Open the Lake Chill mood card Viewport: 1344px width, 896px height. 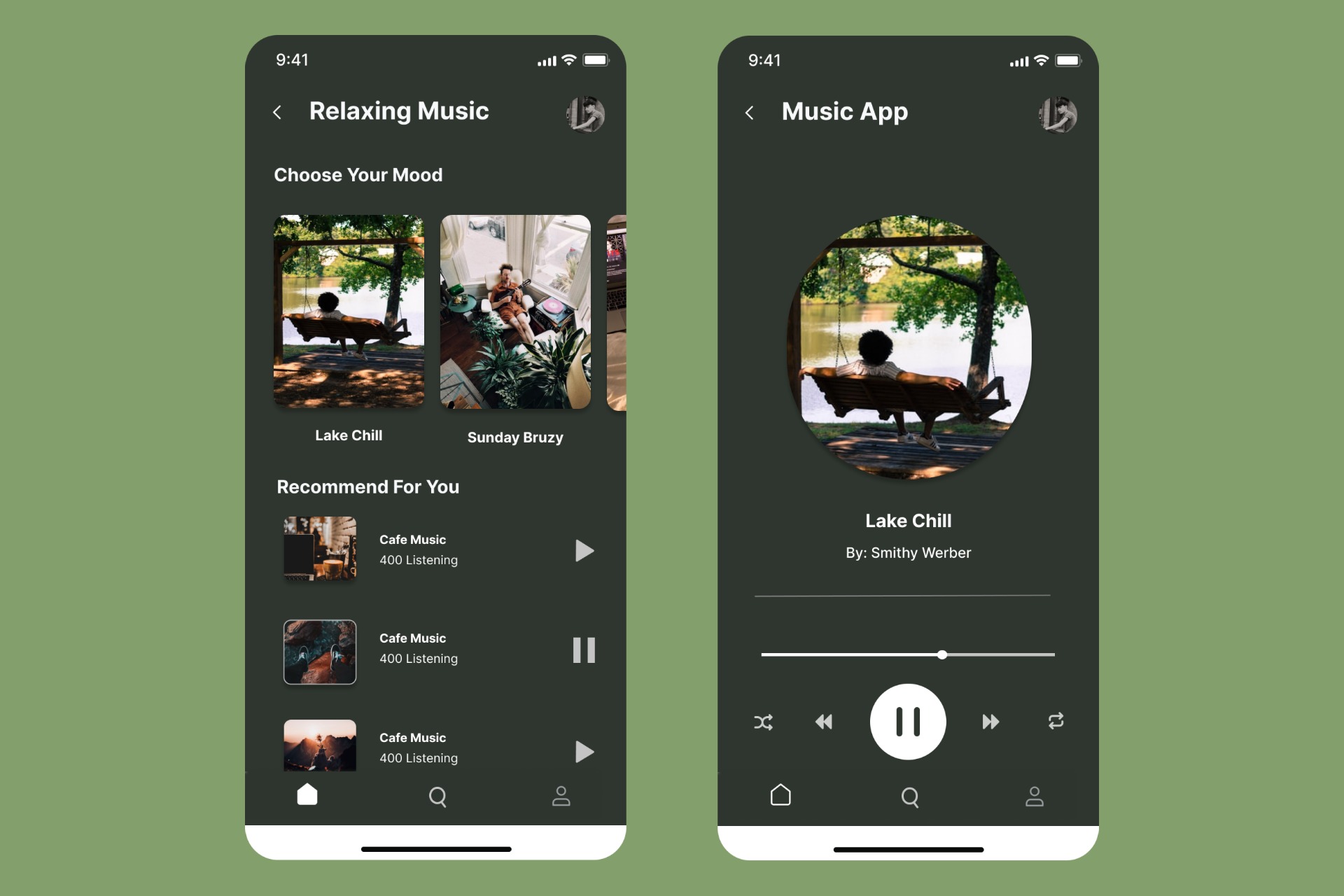click(349, 311)
